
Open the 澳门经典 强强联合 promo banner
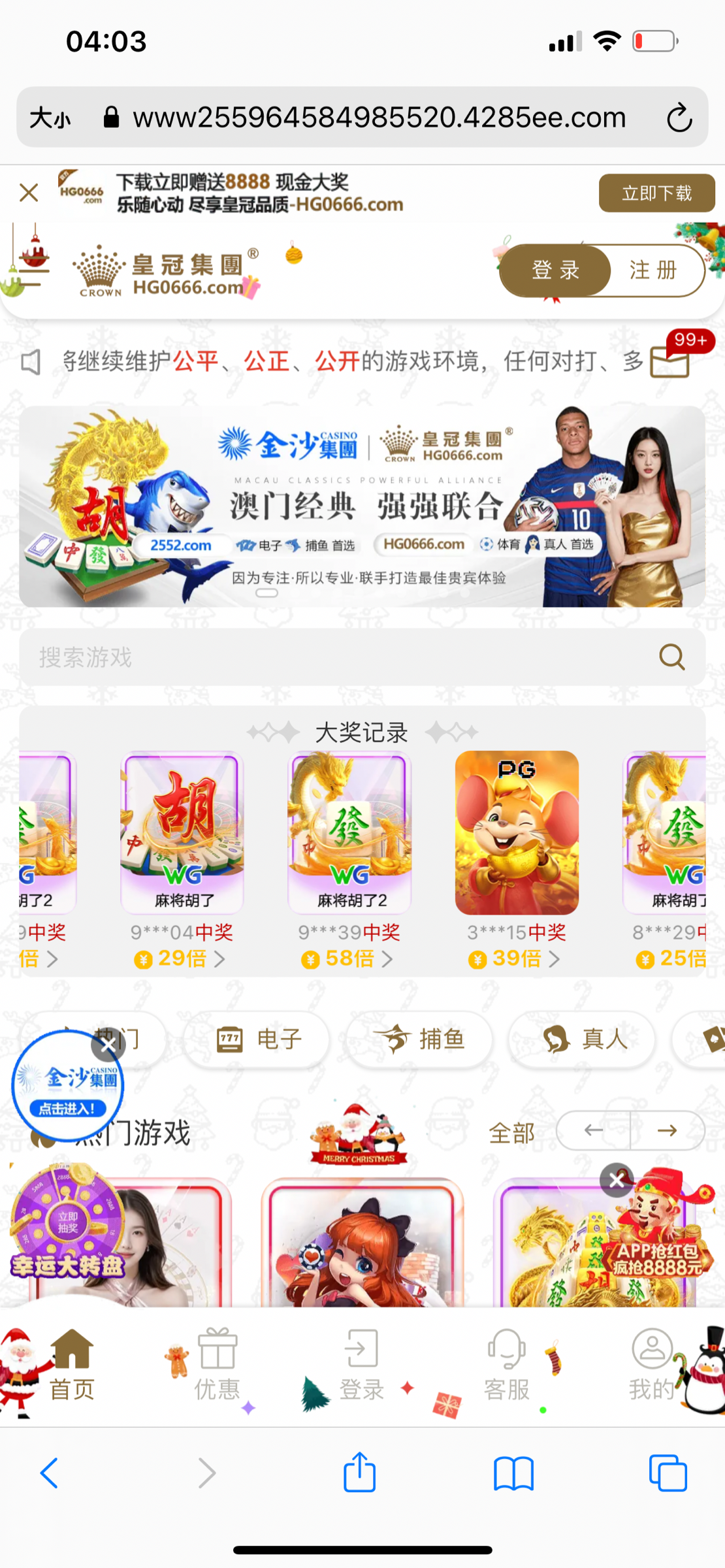[362, 506]
